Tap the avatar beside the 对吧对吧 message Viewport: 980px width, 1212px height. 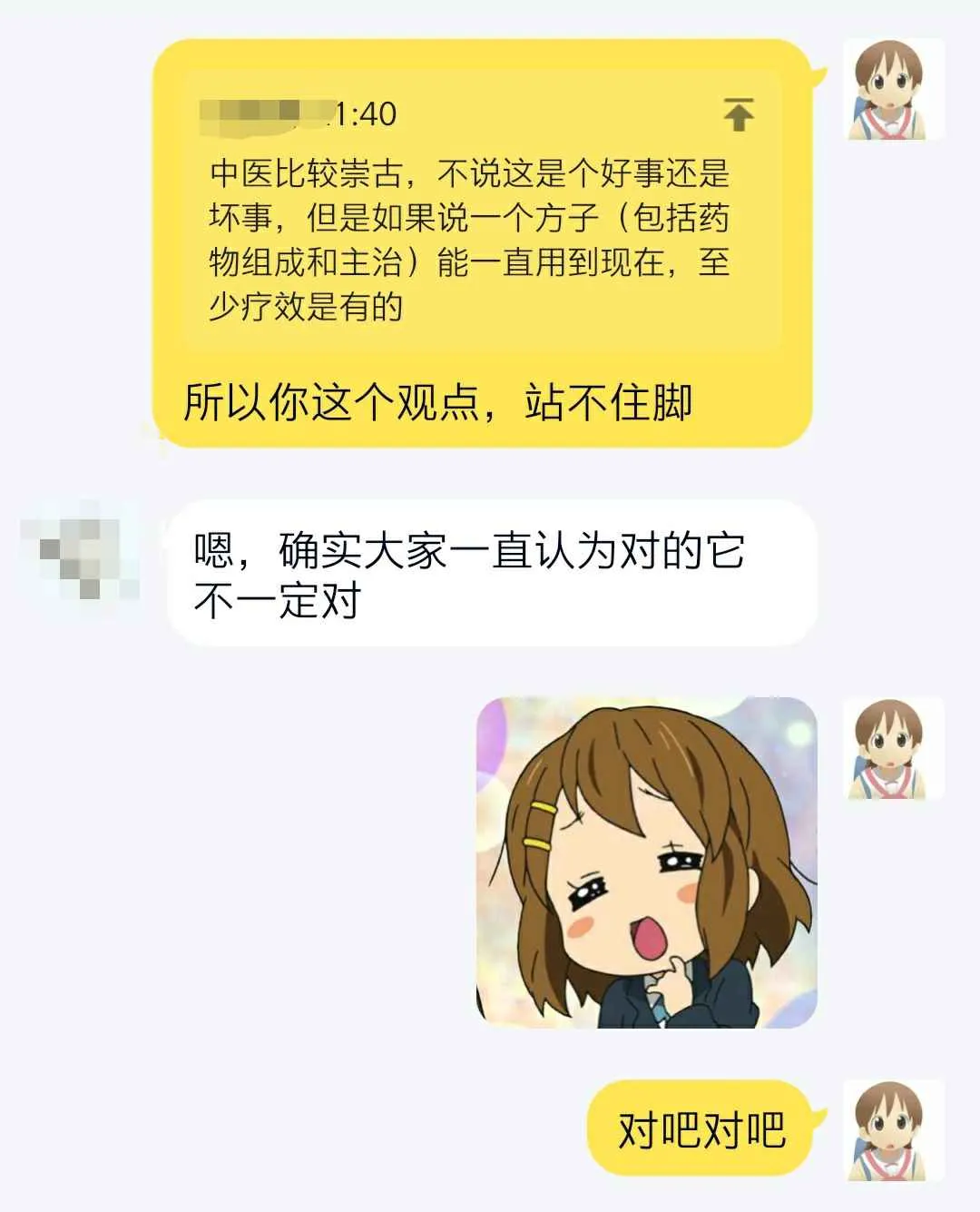pyautogui.click(x=894, y=1129)
